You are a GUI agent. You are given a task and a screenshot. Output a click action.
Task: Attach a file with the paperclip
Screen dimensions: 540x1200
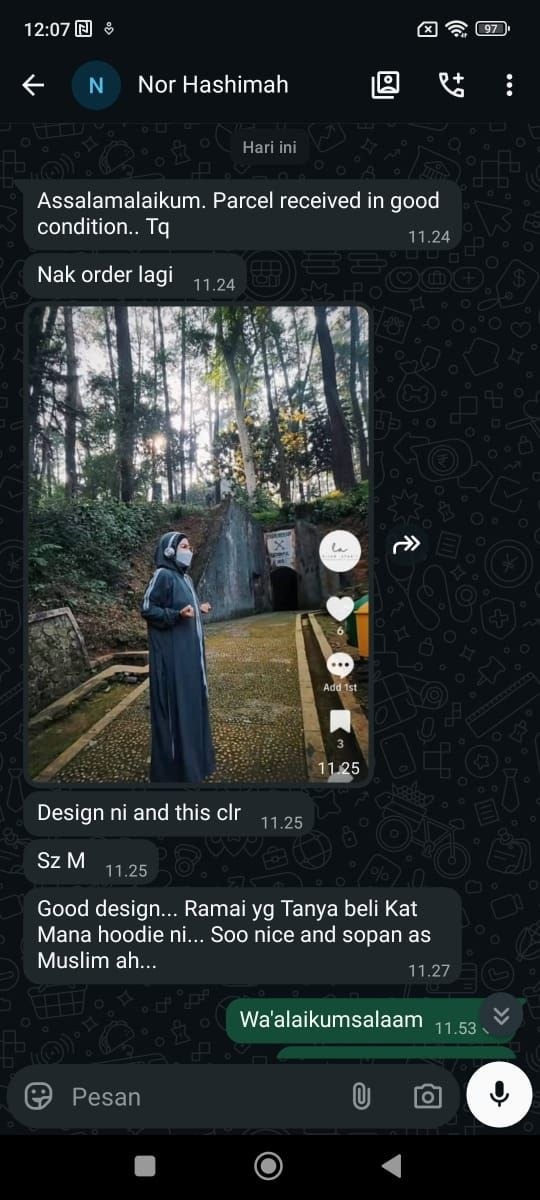[361, 1096]
